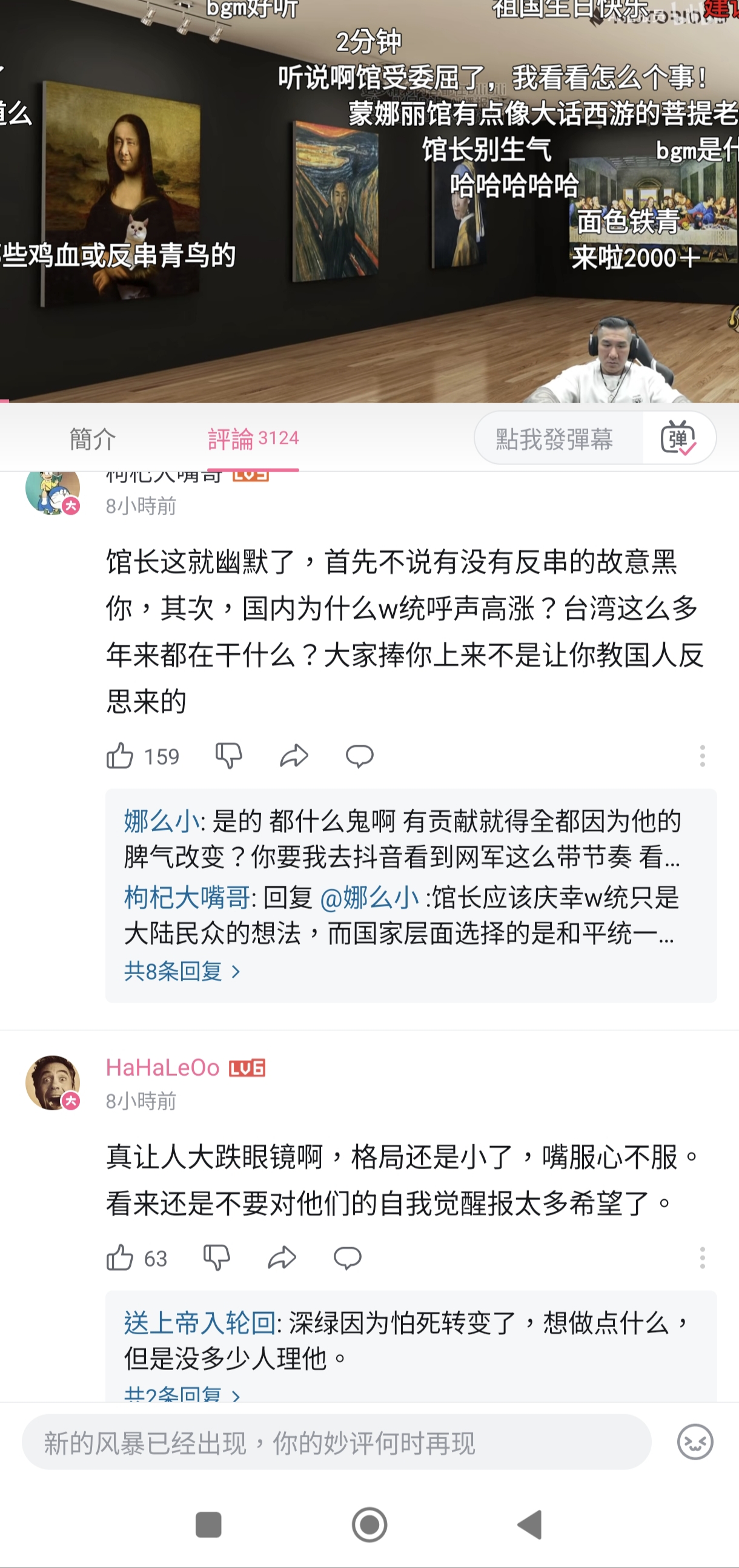The width and height of the screenshot is (739, 1568).
Task: Share HaHaLeOo's comment
Action: pyautogui.click(x=282, y=1257)
